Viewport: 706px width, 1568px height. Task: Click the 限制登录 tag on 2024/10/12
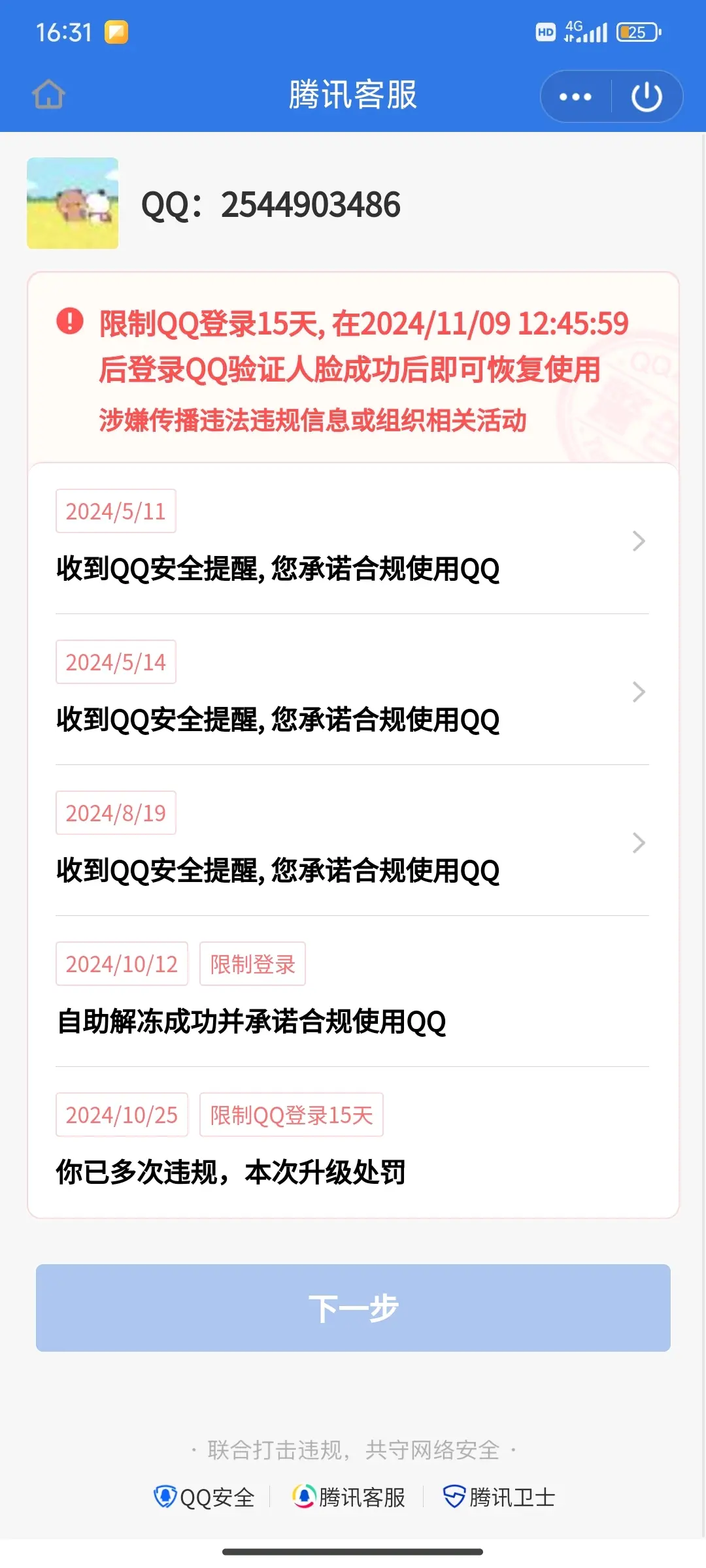252,964
